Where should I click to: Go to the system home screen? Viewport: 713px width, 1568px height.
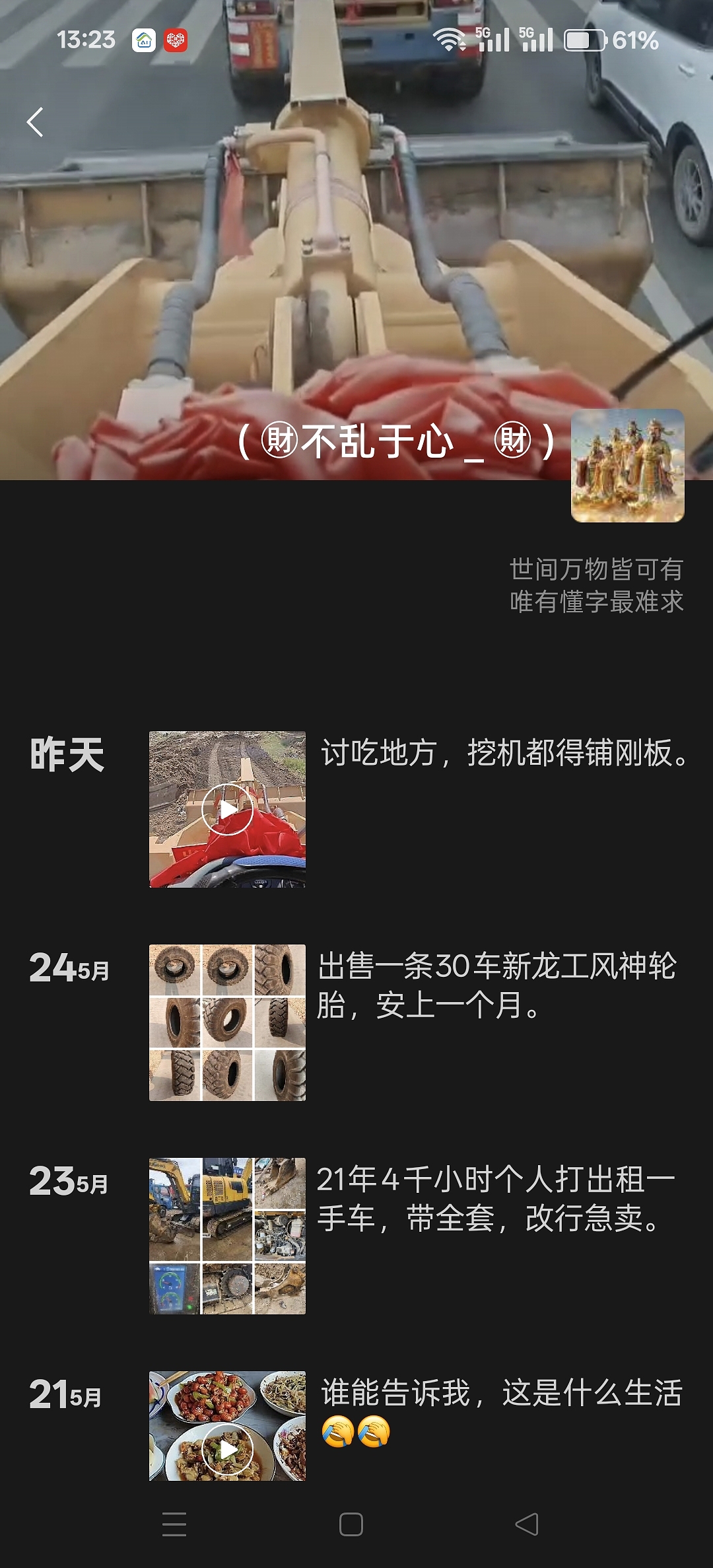click(351, 1524)
